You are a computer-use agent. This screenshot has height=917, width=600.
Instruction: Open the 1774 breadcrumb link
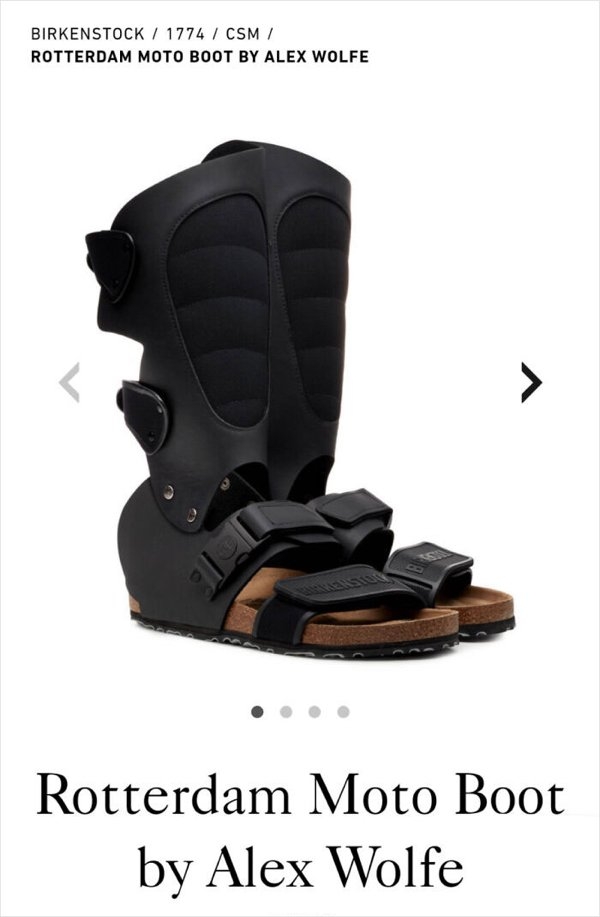click(189, 34)
